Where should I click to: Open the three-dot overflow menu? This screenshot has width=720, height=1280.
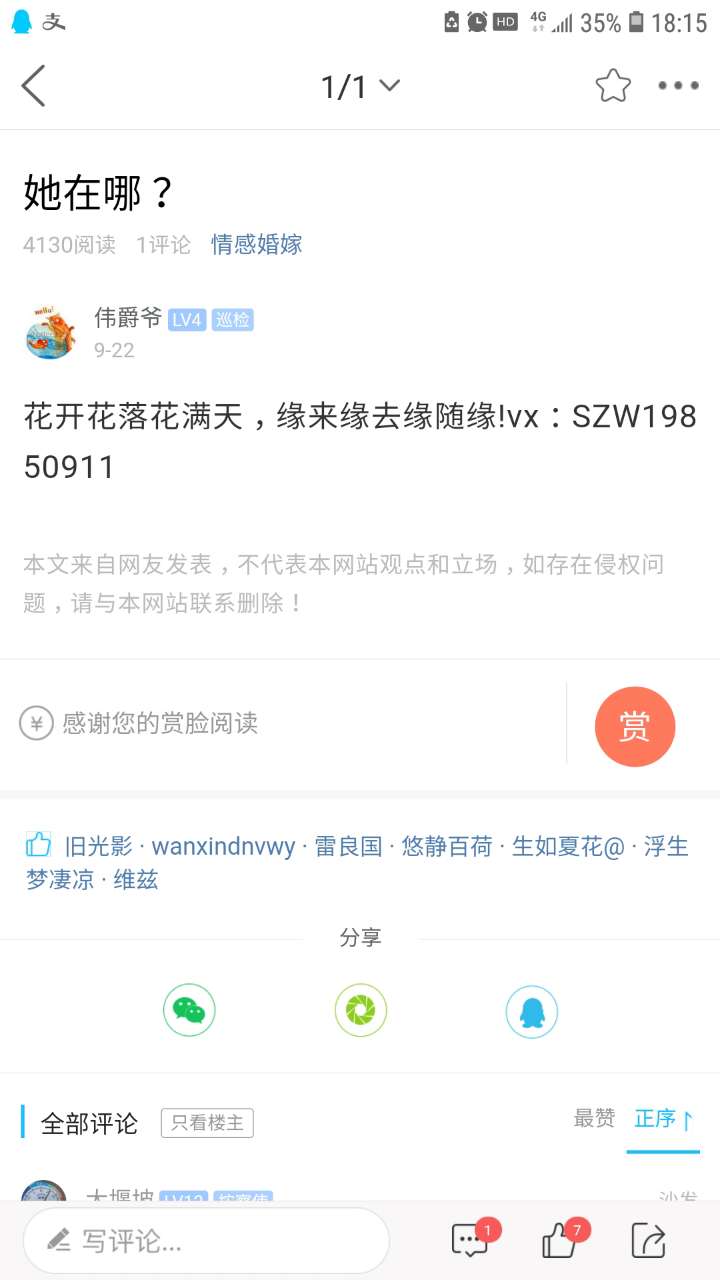pyautogui.click(x=678, y=86)
